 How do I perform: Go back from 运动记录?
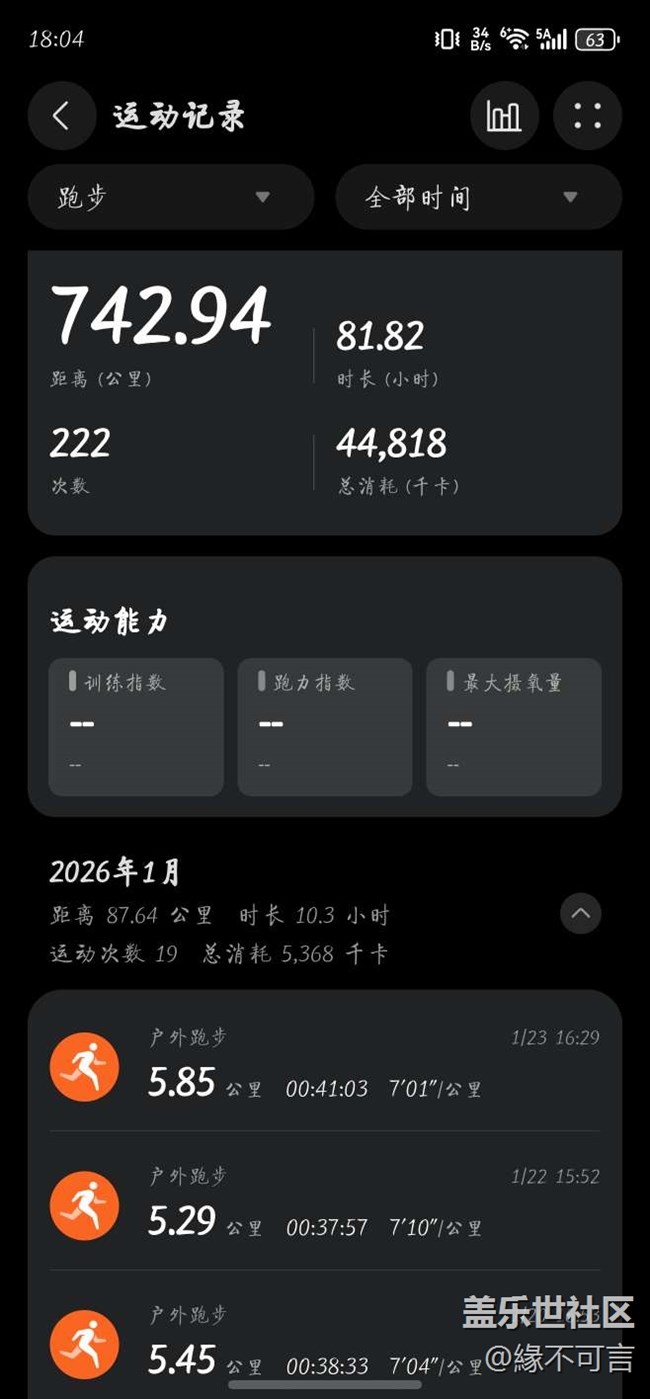61,116
